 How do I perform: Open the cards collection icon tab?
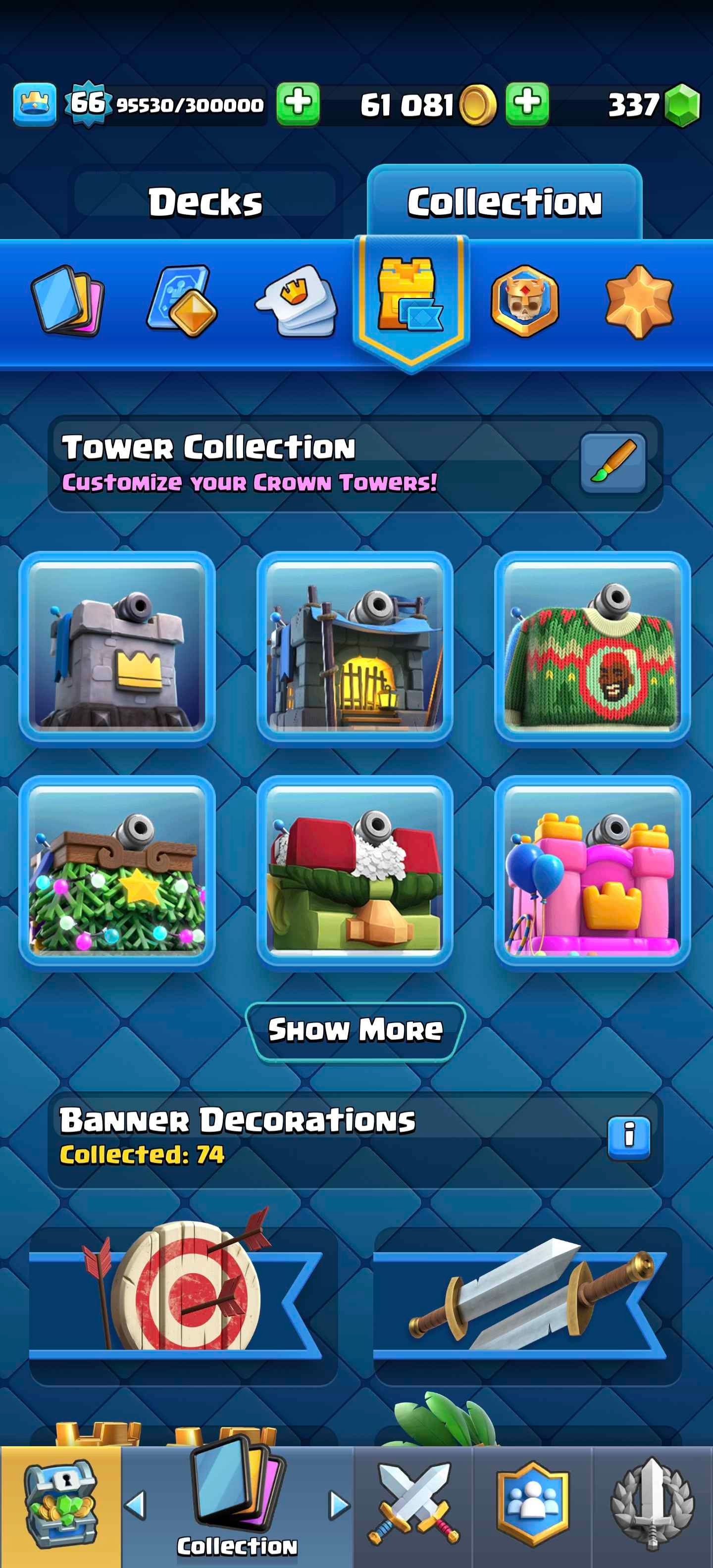coord(67,301)
